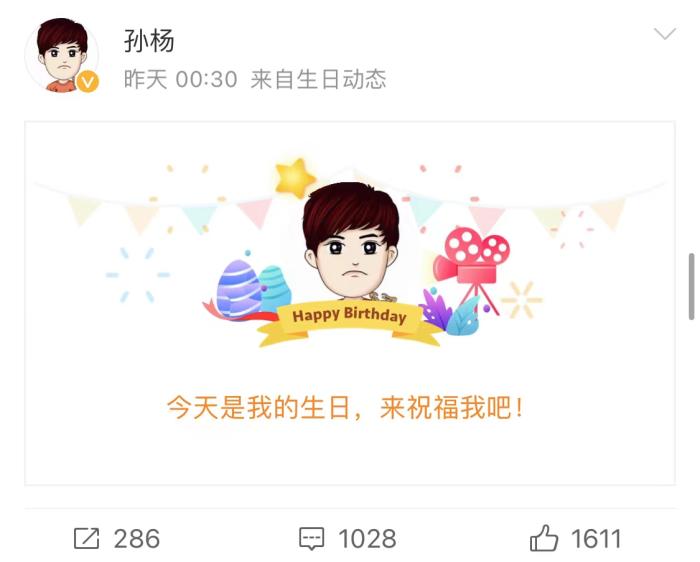Image resolution: width=700 pixels, height=562 pixels.
Task: Expand the post options chevron
Action: pyautogui.click(x=665, y=35)
